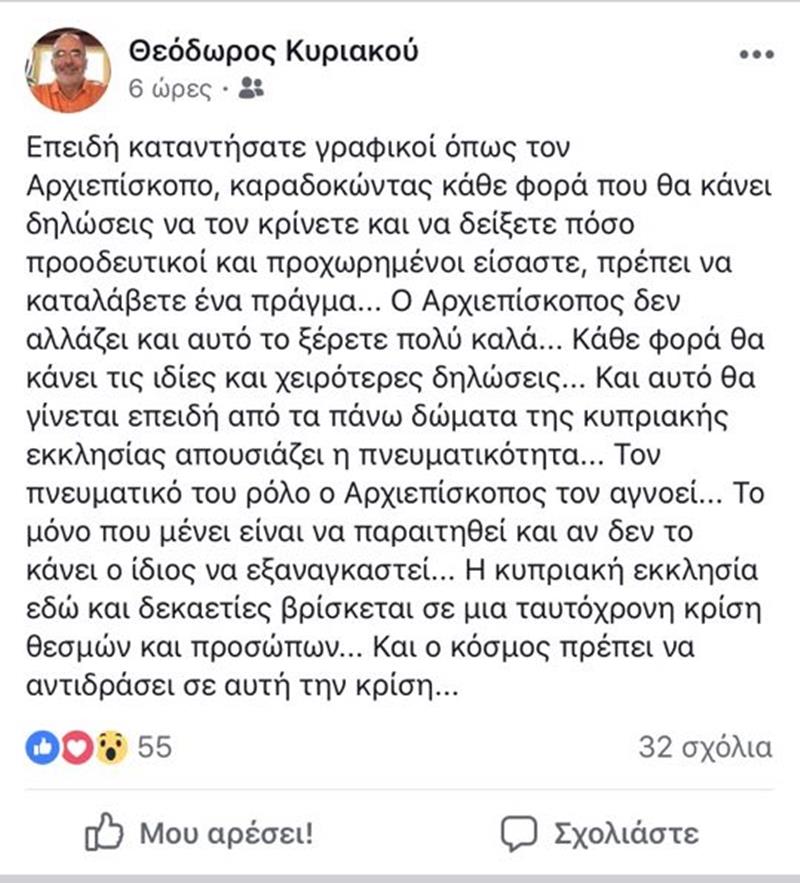
Task: Open the 32 σχόλια comments
Action: pyautogui.click(x=704, y=747)
